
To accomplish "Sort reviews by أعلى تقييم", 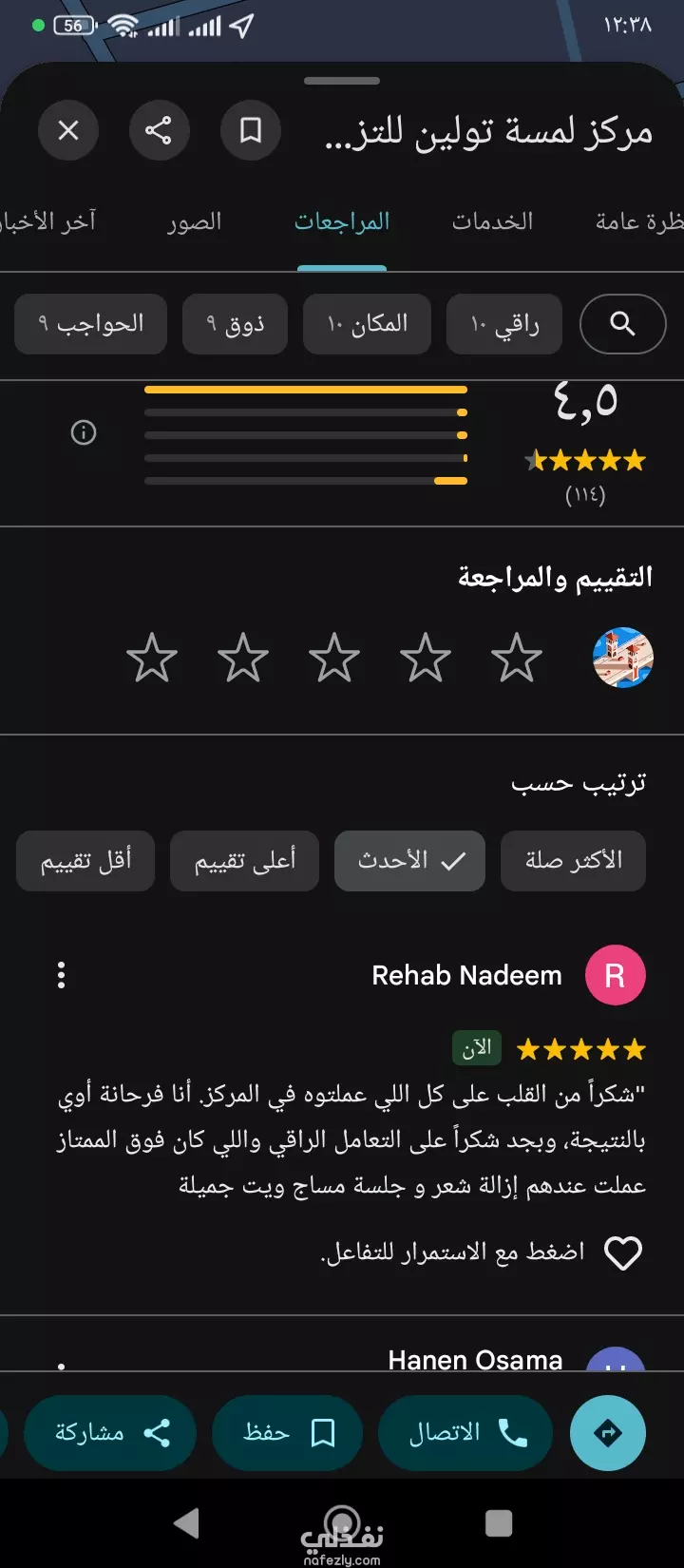I will click(244, 861).
